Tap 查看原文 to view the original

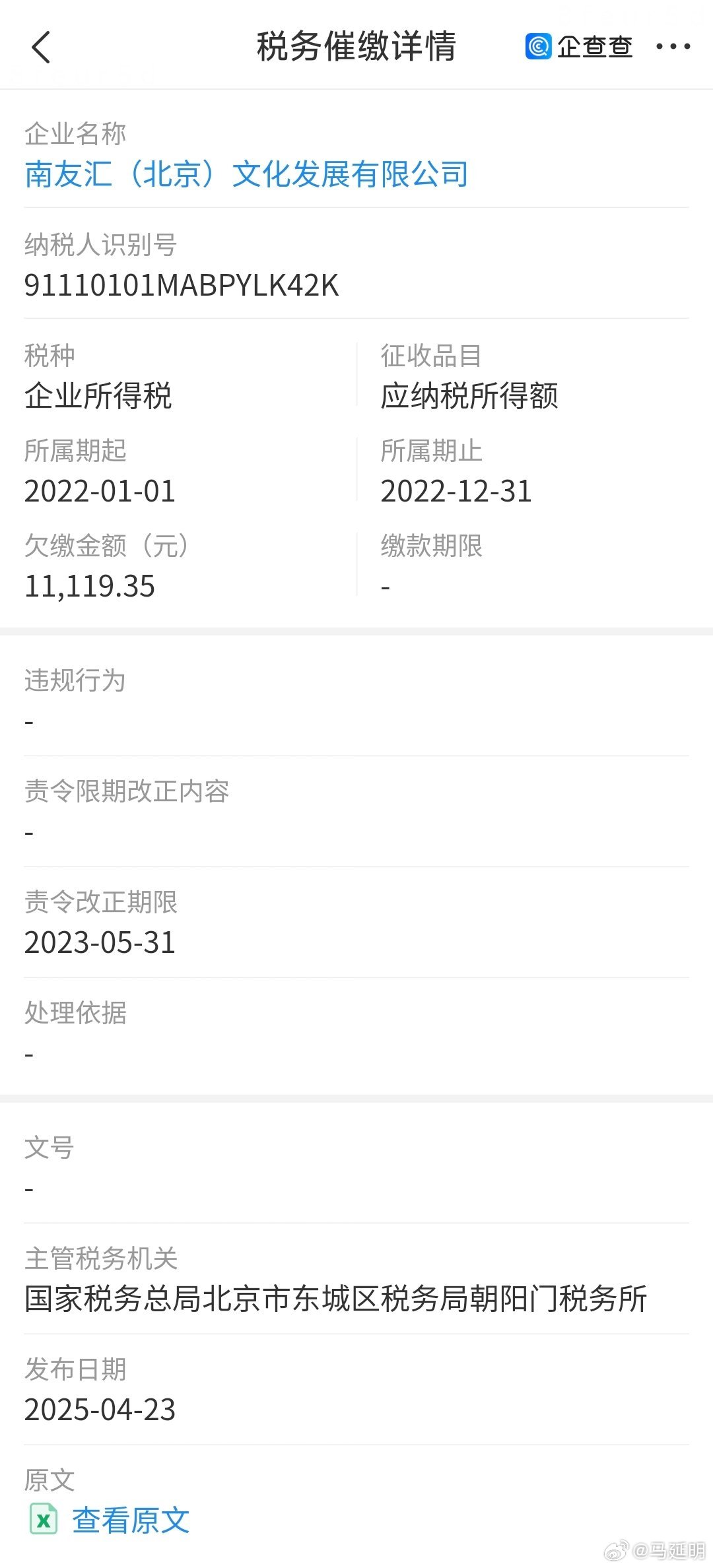coord(130,1520)
